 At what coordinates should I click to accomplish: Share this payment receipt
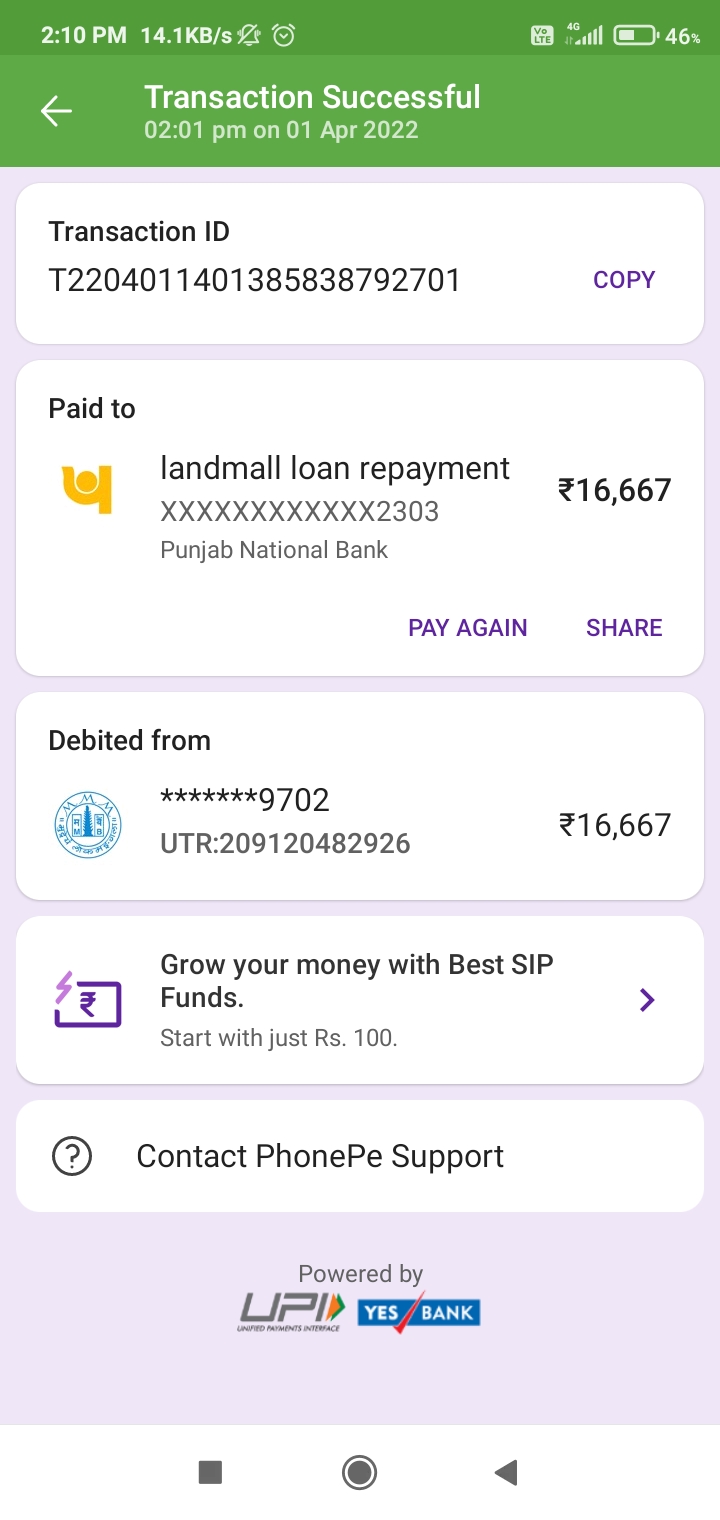[624, 628]
